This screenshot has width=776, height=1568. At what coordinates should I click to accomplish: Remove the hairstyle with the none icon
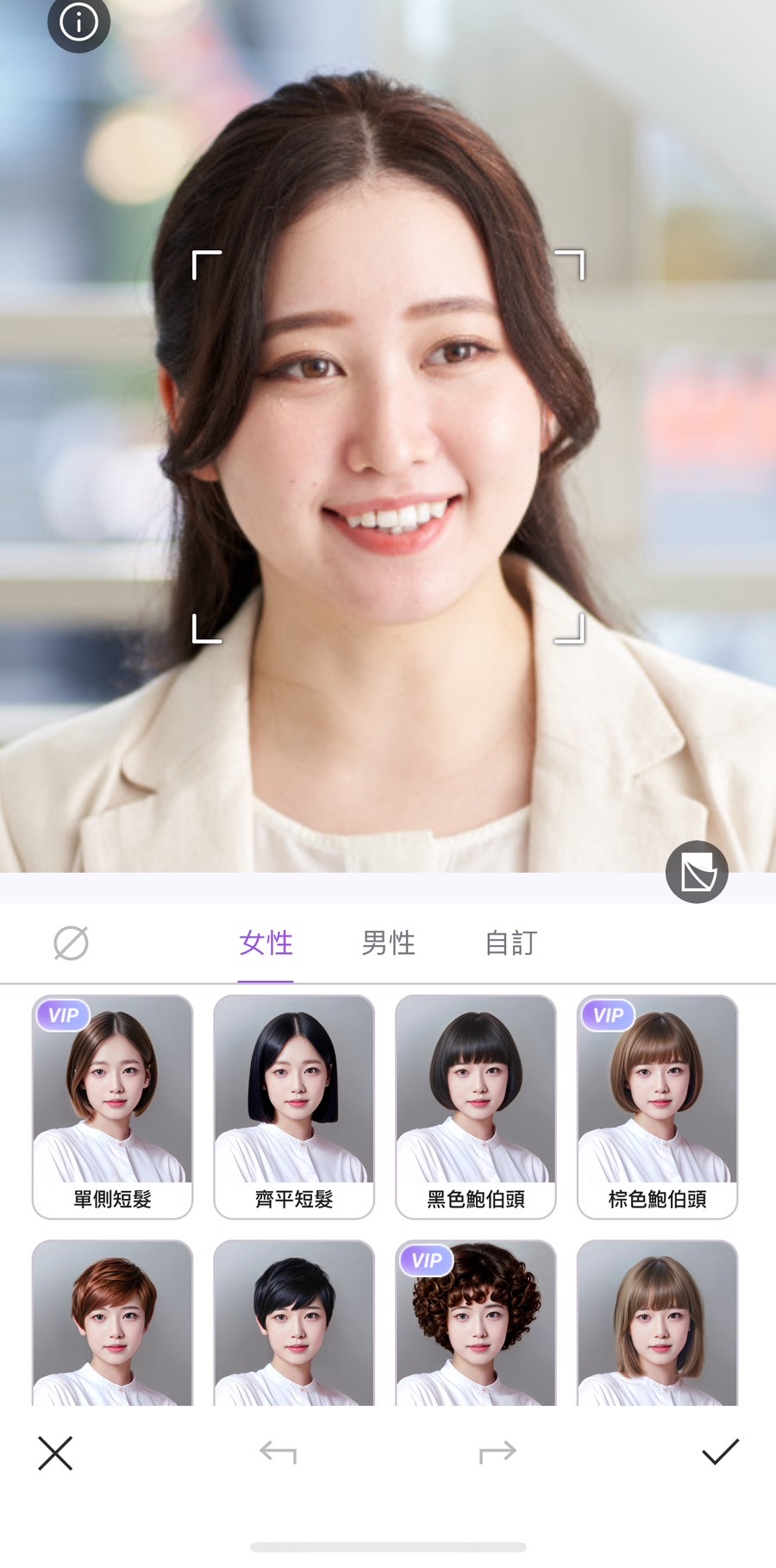(71, 943)
